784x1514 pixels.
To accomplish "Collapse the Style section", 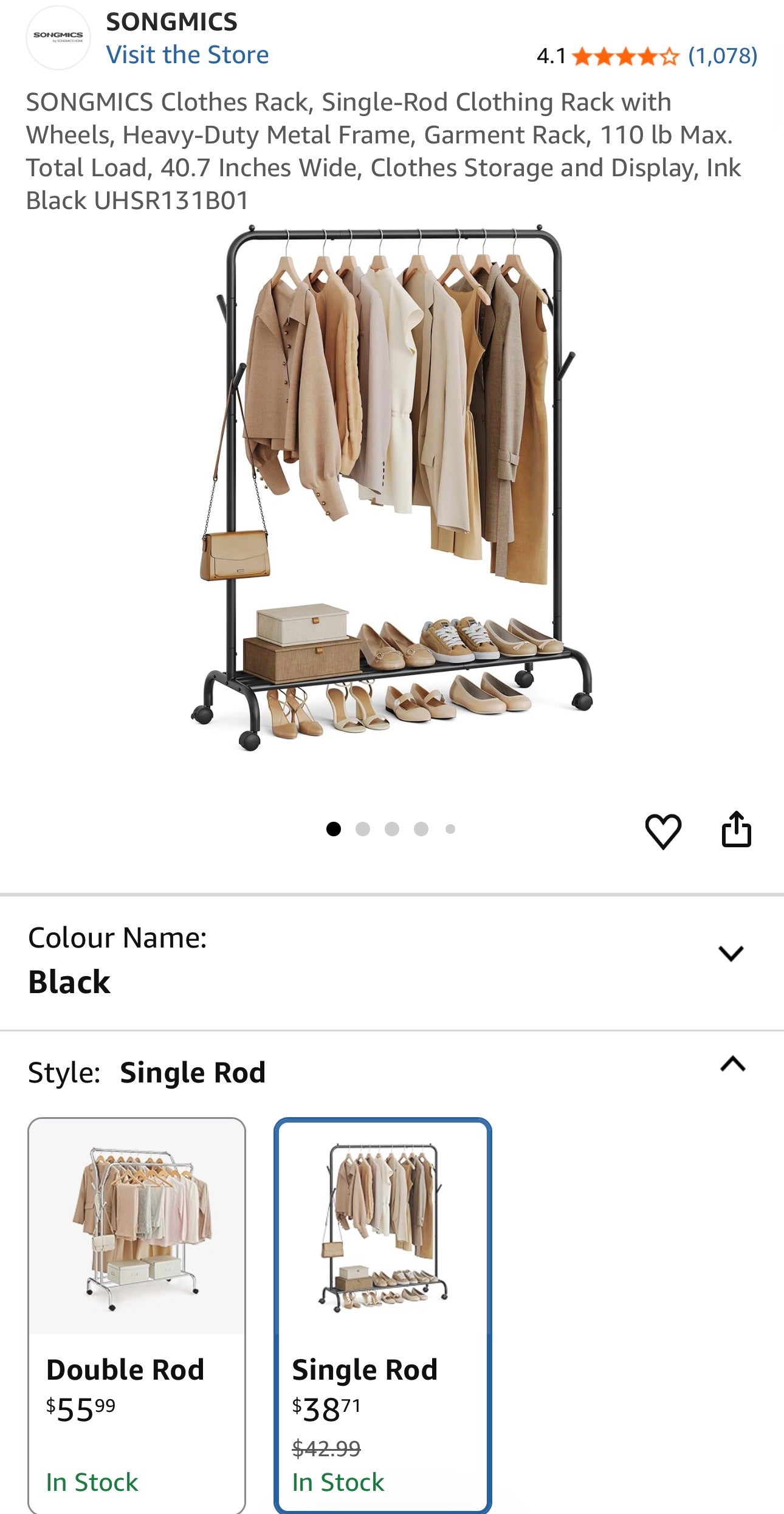I will 732,1064.
